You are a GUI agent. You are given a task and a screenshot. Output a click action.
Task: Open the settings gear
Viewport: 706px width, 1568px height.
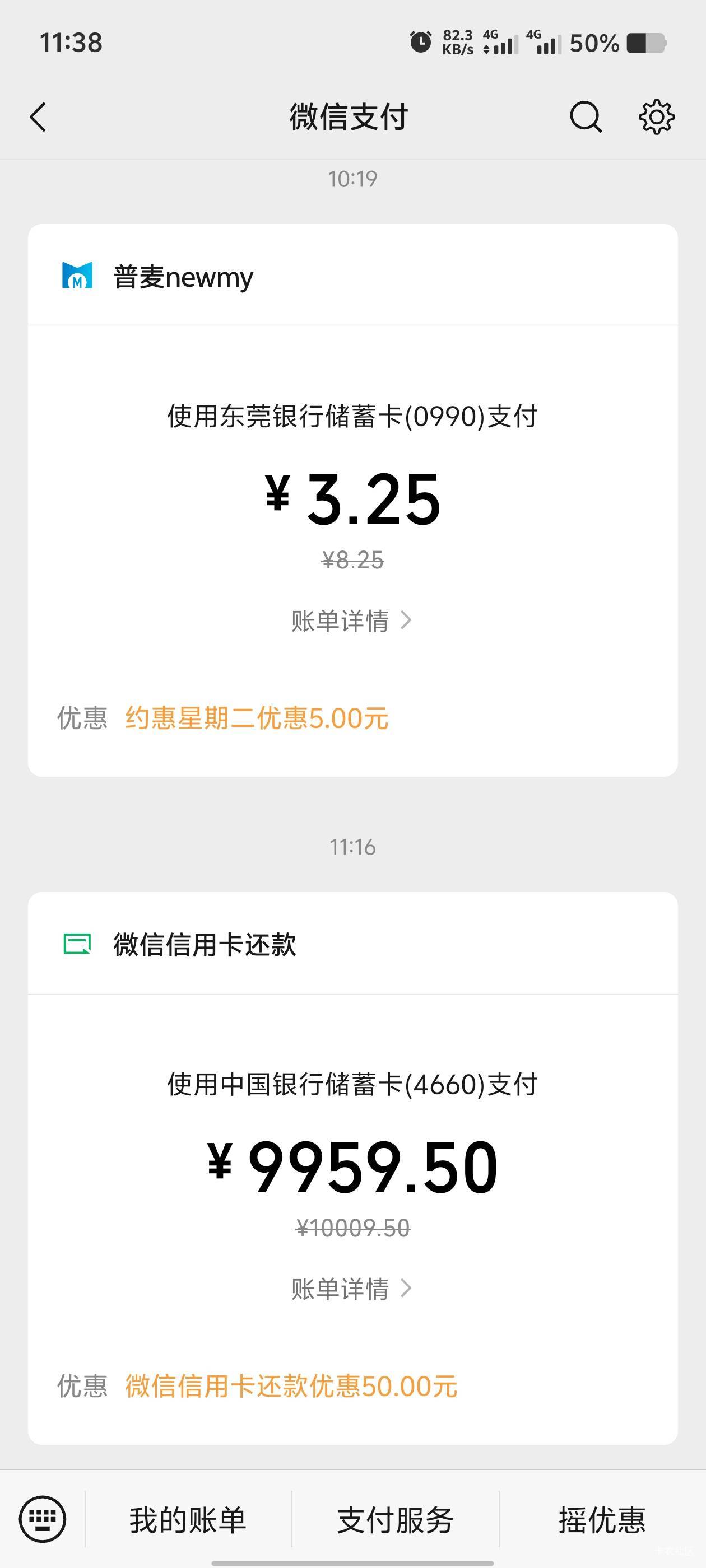(x=656, y=117)
